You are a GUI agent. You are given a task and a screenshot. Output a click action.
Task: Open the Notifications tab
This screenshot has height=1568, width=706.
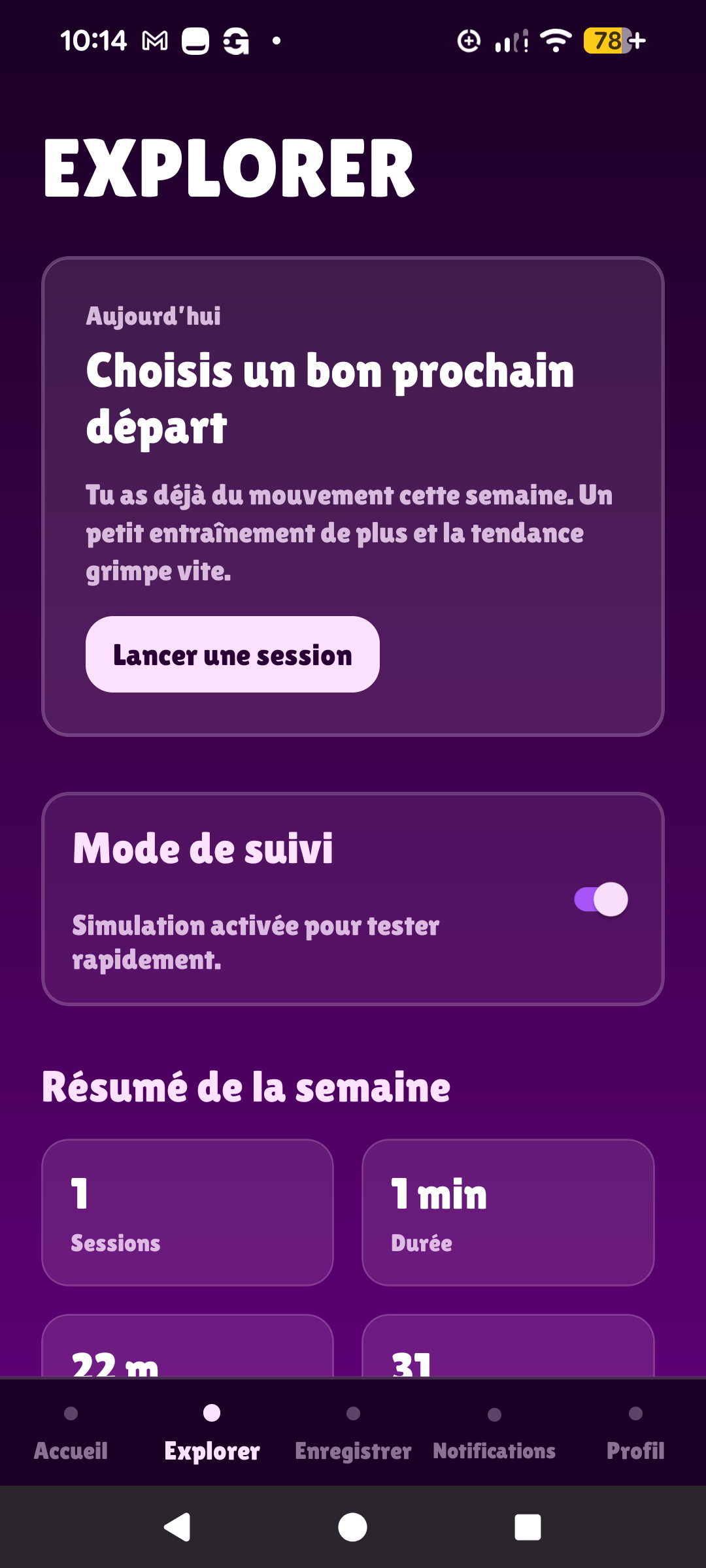click(494, 1433)
